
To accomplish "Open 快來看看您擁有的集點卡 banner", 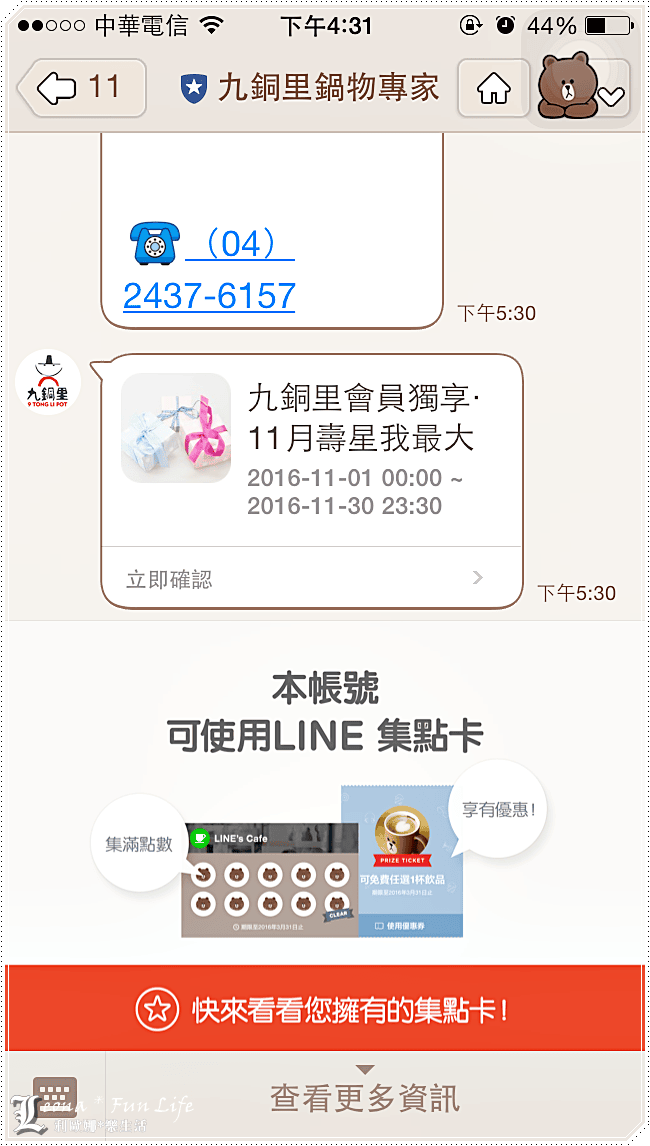I will [325, 1009].
